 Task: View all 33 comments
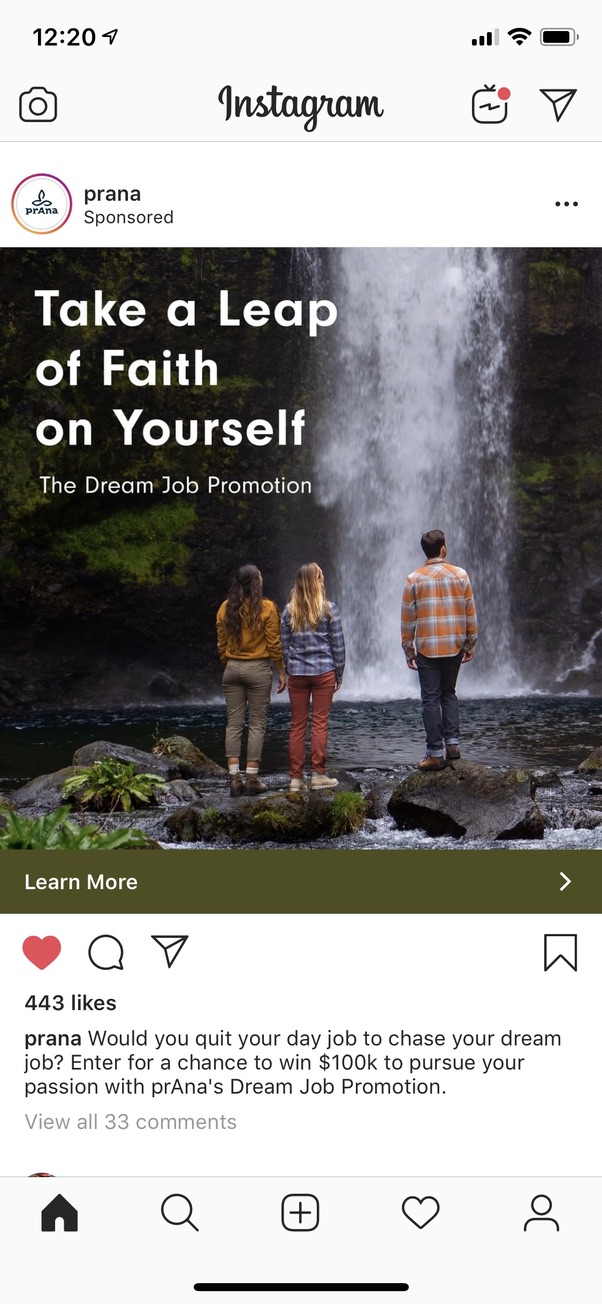click(131, 1122)
